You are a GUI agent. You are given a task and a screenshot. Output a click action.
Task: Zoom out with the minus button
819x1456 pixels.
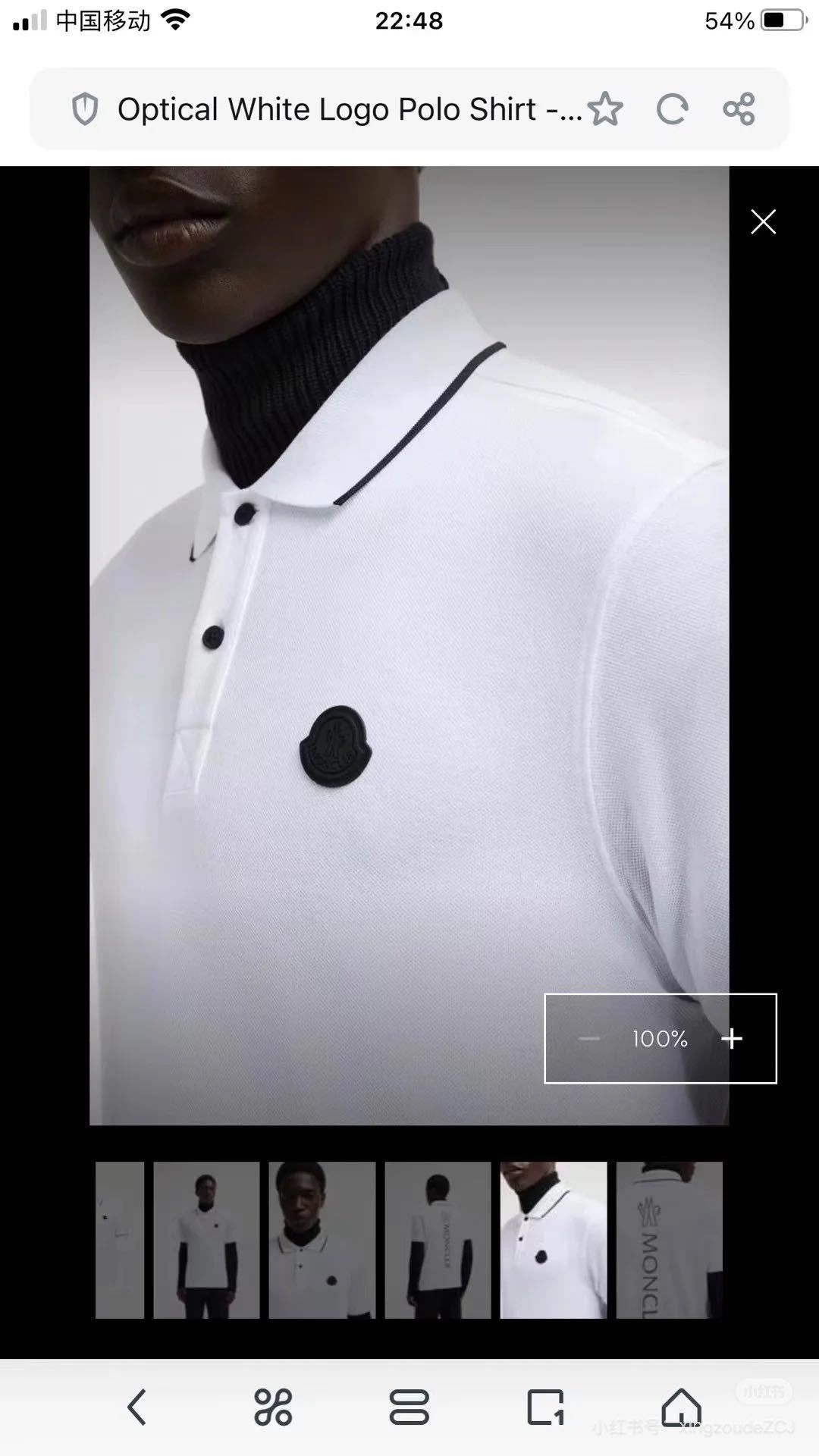(589, 1040)
